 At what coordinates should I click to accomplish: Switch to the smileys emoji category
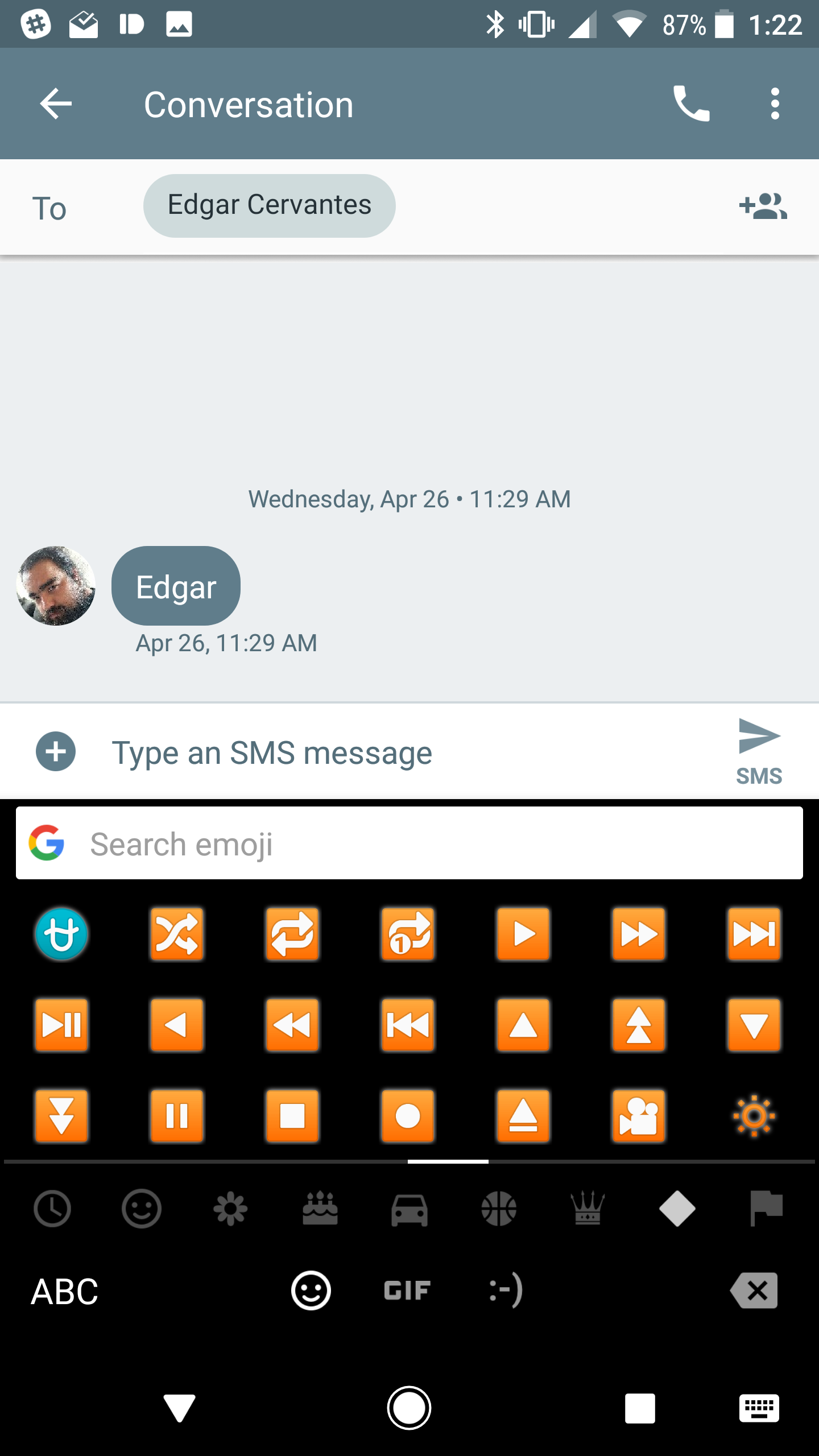(142, 1209)
